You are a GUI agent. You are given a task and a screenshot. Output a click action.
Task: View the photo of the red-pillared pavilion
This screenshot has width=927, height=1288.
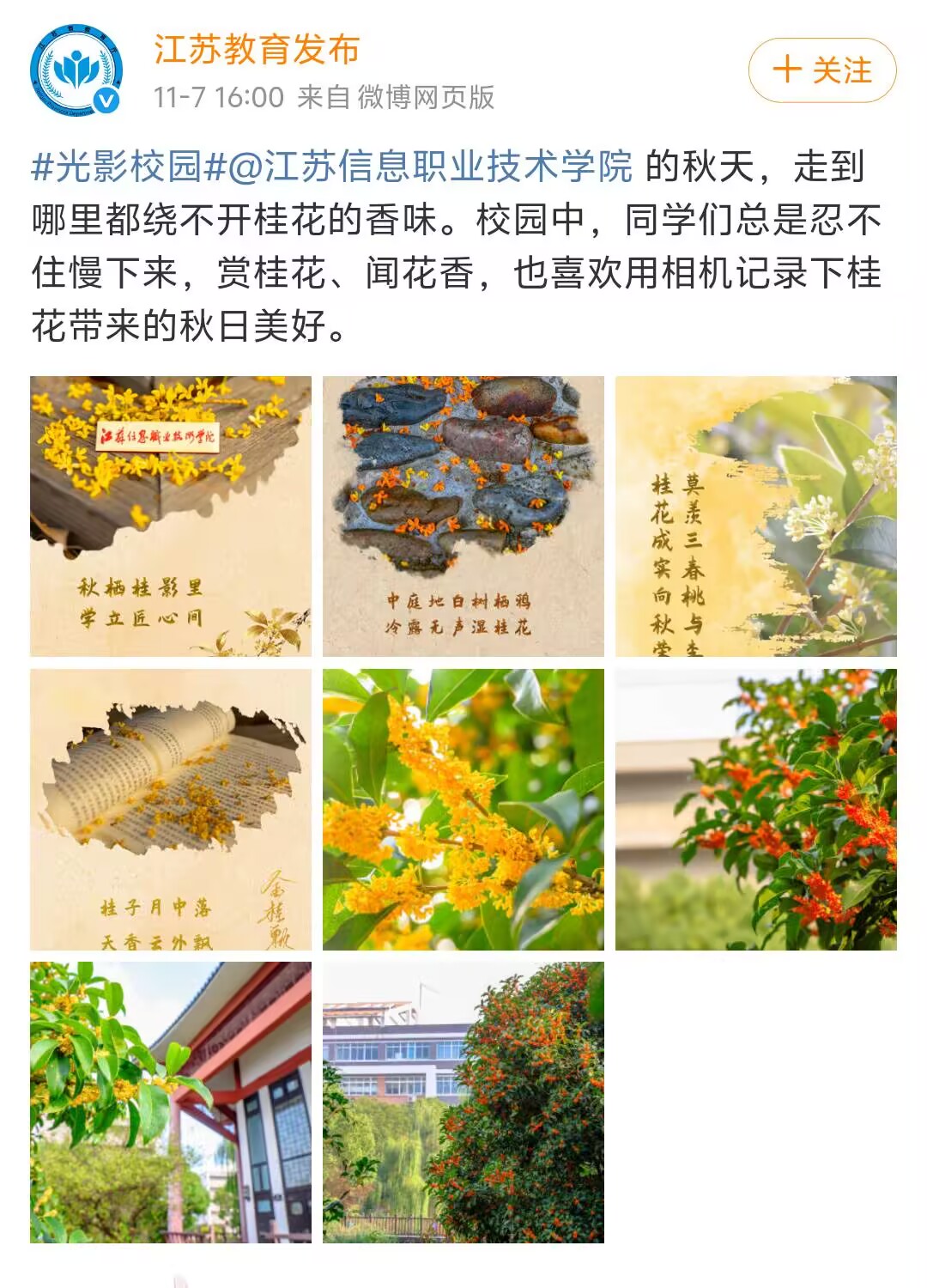point(171,1102)
